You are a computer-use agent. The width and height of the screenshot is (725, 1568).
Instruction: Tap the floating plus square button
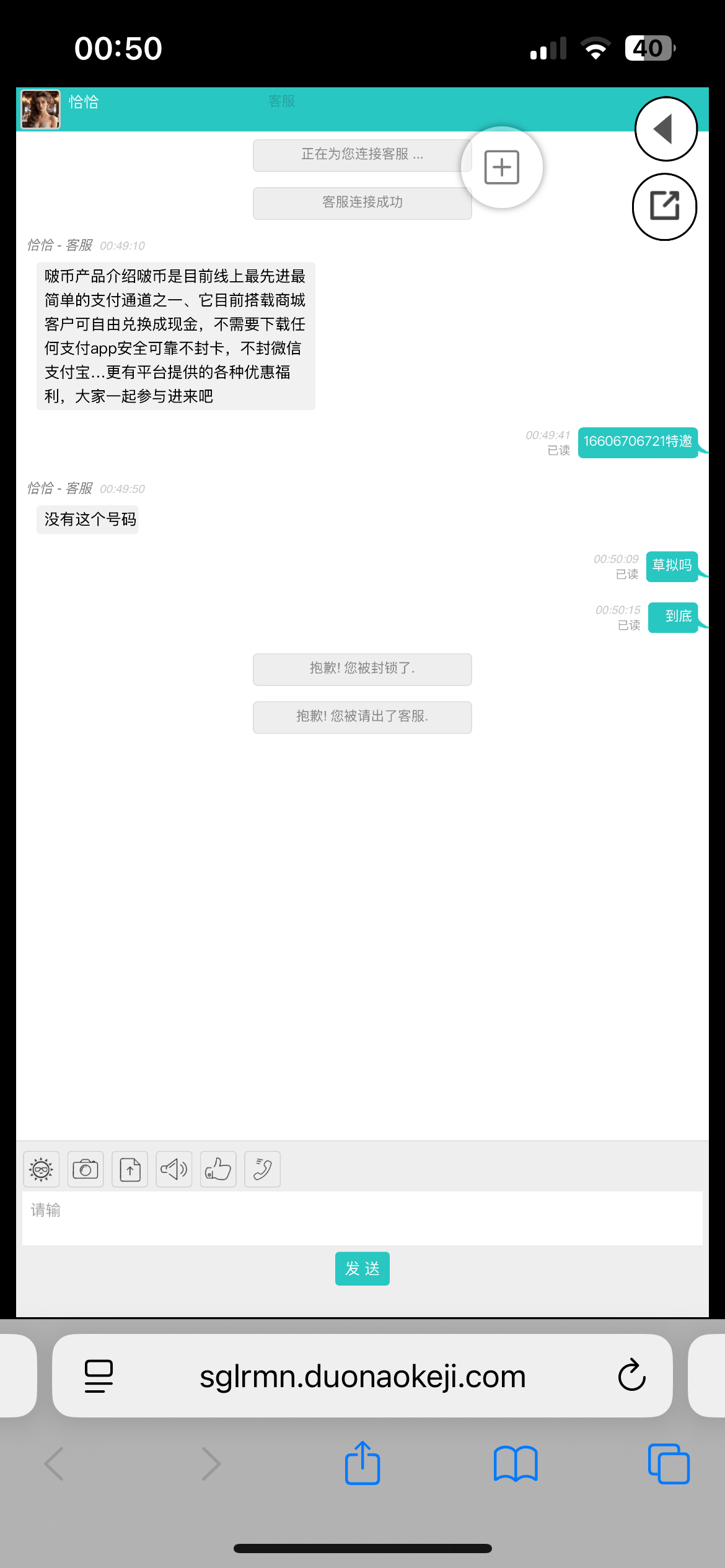pyautogui.click(x=501, y=167)
